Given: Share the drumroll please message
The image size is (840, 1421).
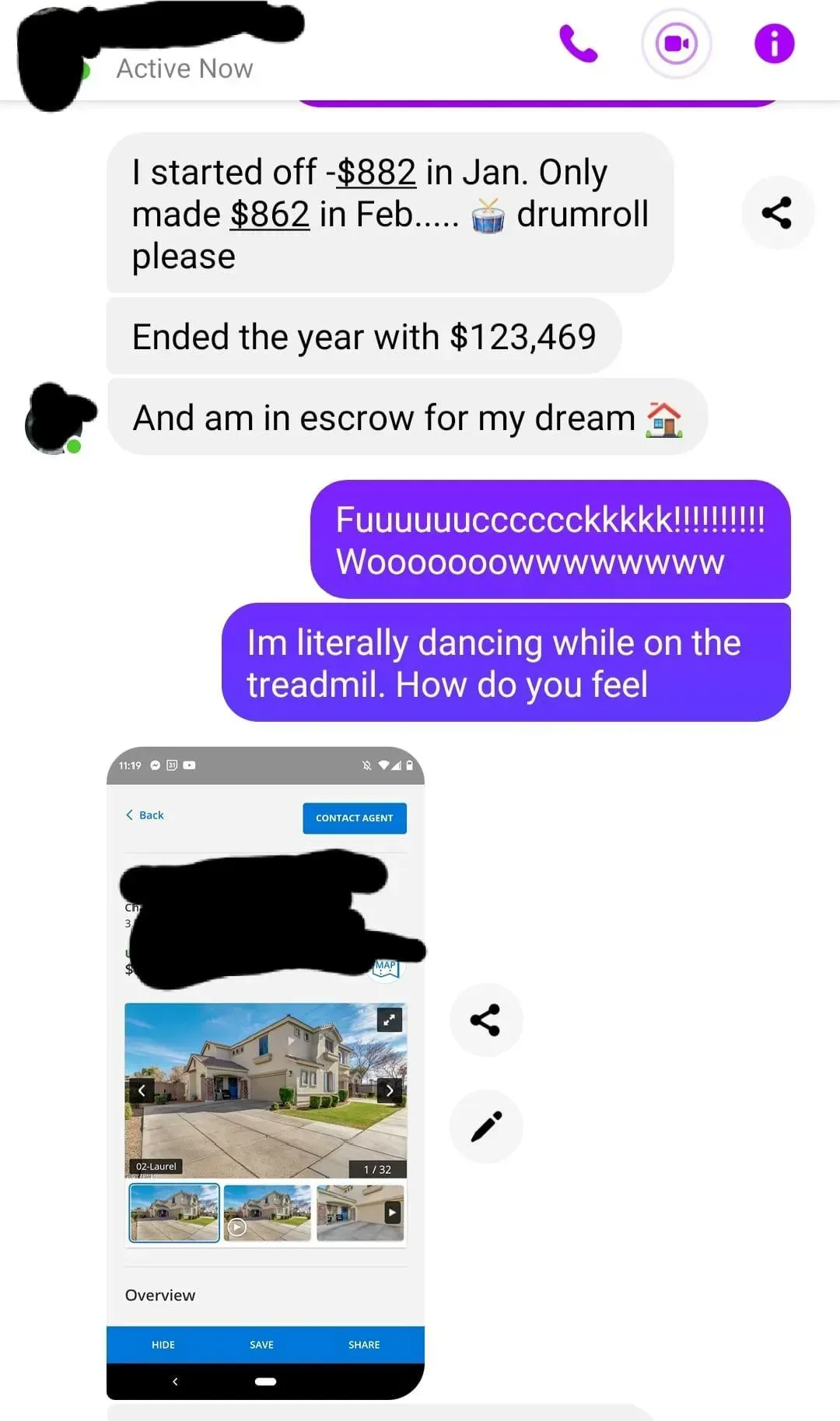Looking at the screenshot, I should click(x=777, y=212).
